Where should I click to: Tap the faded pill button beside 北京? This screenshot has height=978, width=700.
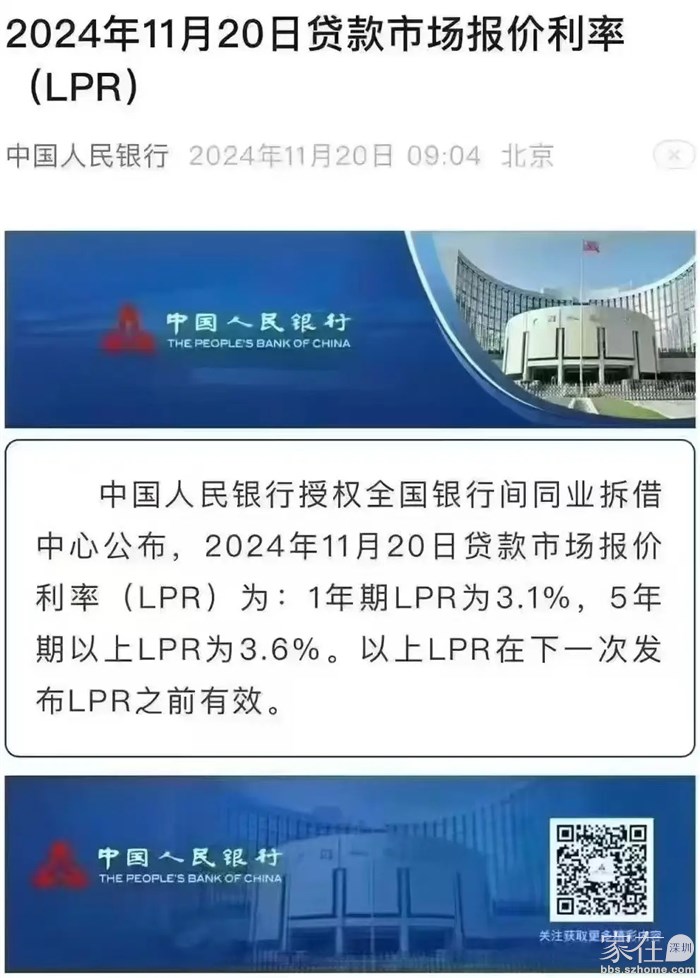click(675, 155)
